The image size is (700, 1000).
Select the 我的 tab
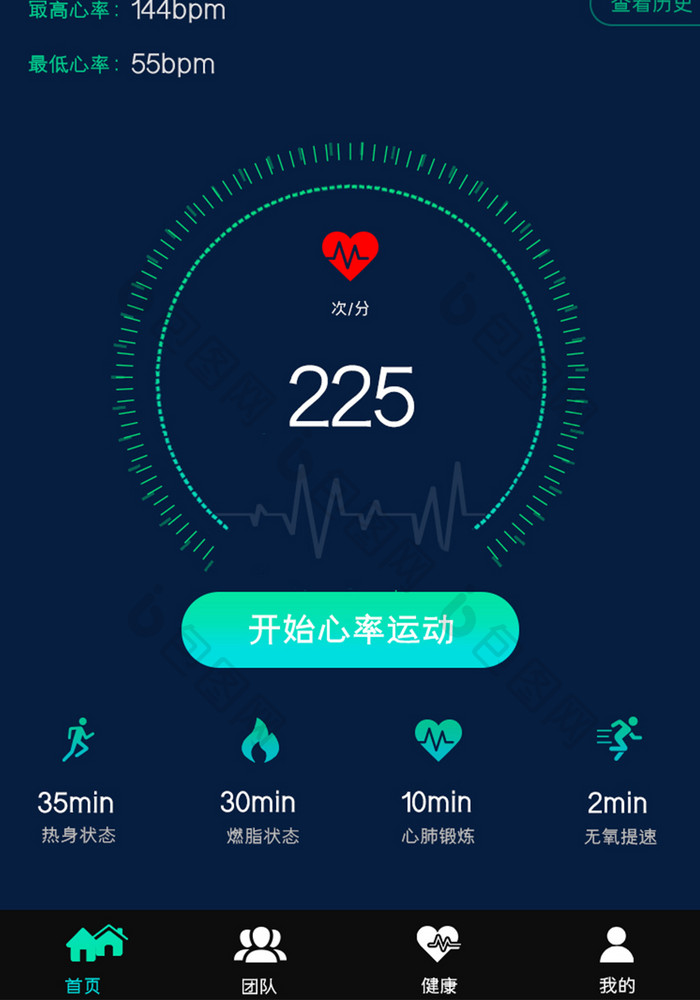tap(616, 957)
